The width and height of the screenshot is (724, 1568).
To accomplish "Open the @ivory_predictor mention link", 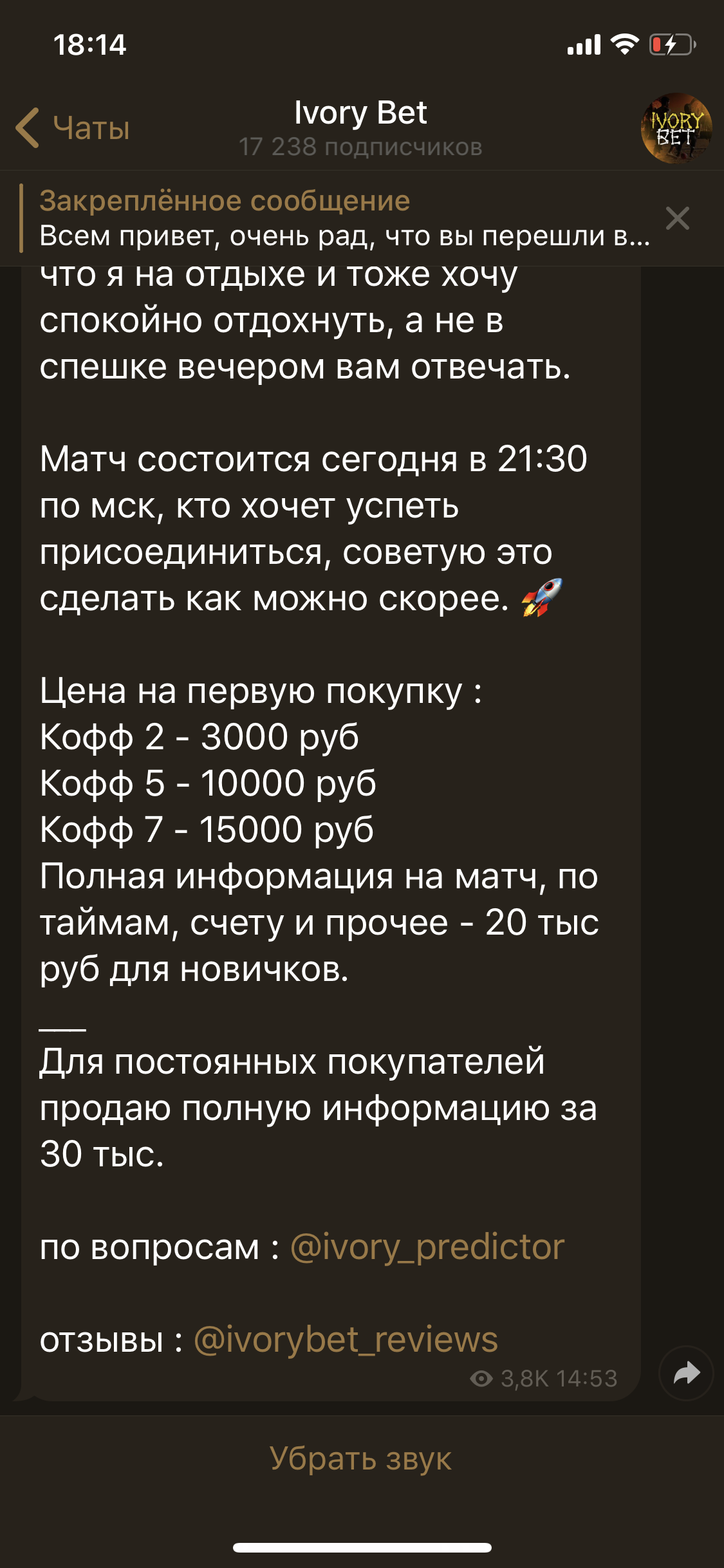I will tap(427, 1247).
